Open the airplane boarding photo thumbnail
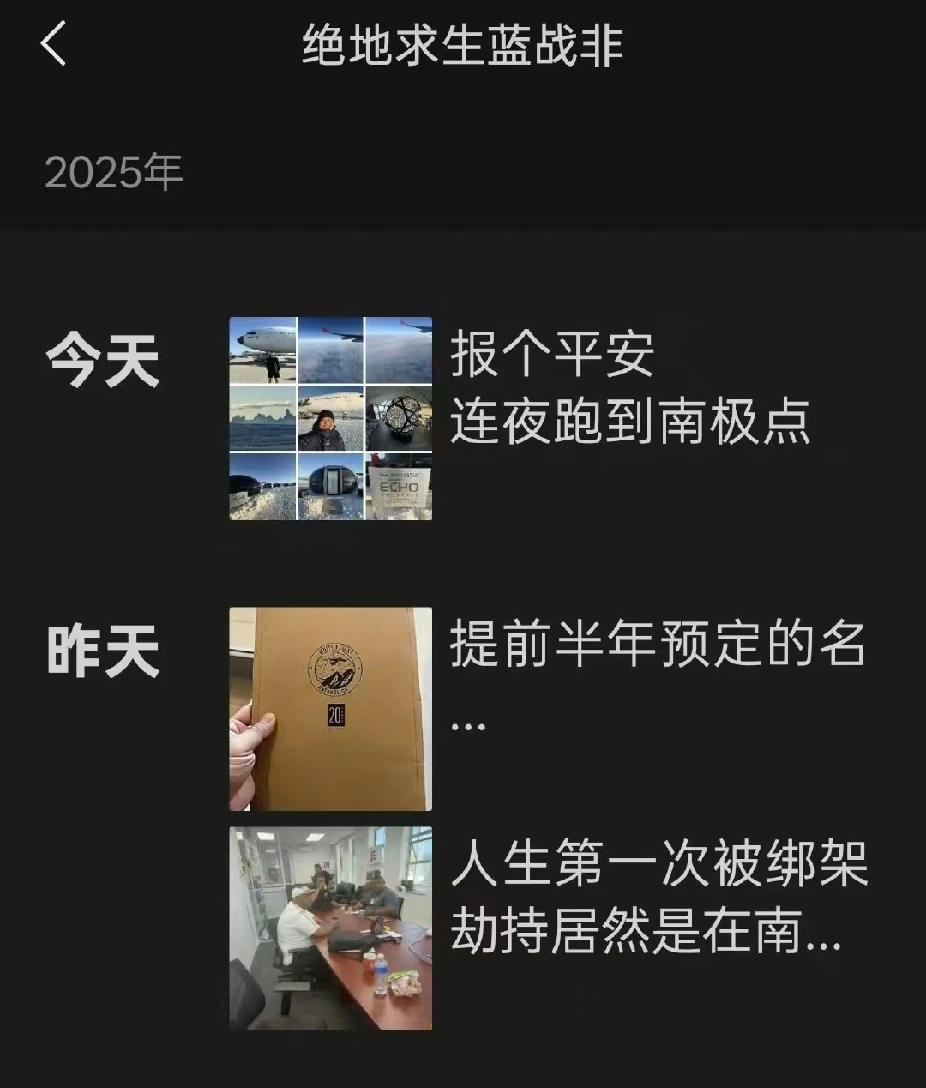Screen dimensions: 926x1088 point(262,348)
